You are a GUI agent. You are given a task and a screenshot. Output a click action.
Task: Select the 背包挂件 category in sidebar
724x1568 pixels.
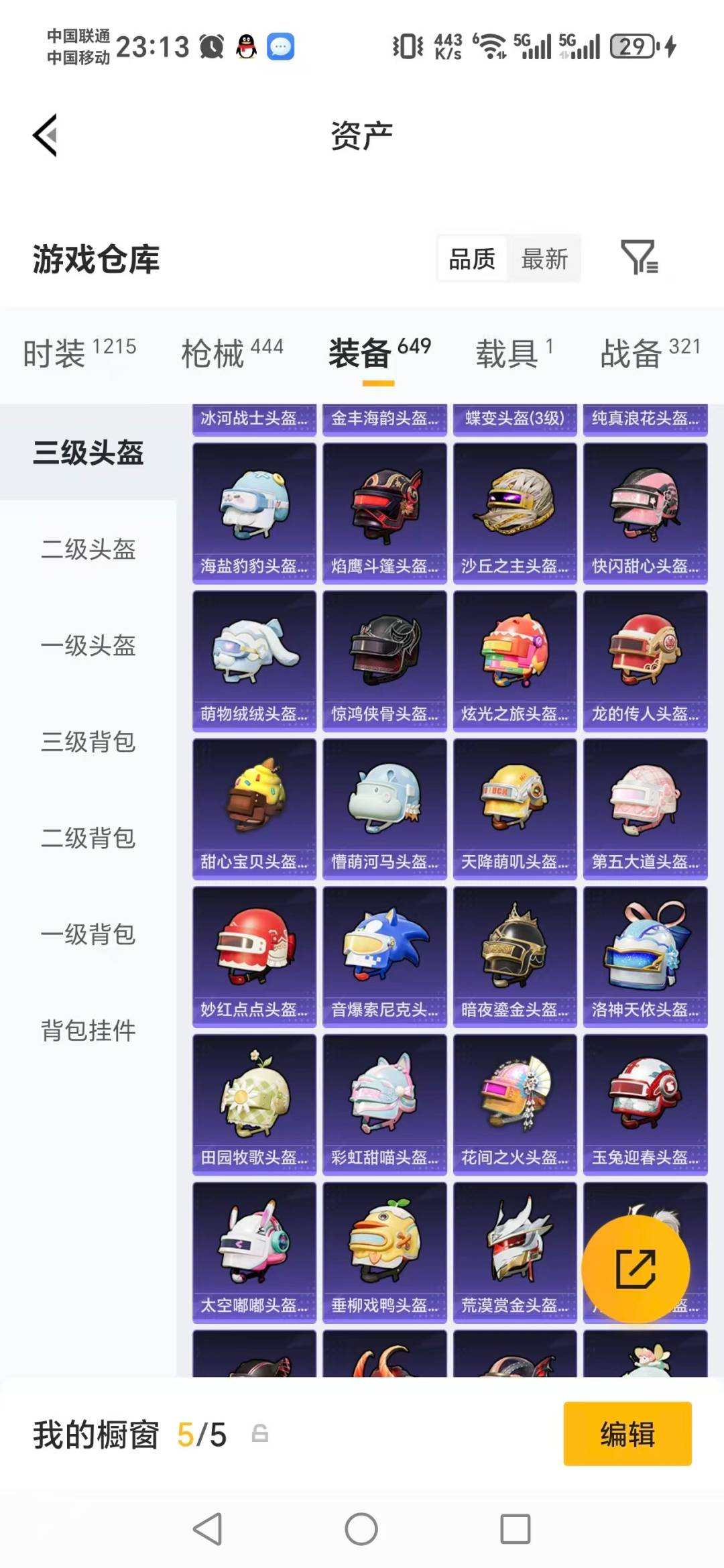(88, 1031)
